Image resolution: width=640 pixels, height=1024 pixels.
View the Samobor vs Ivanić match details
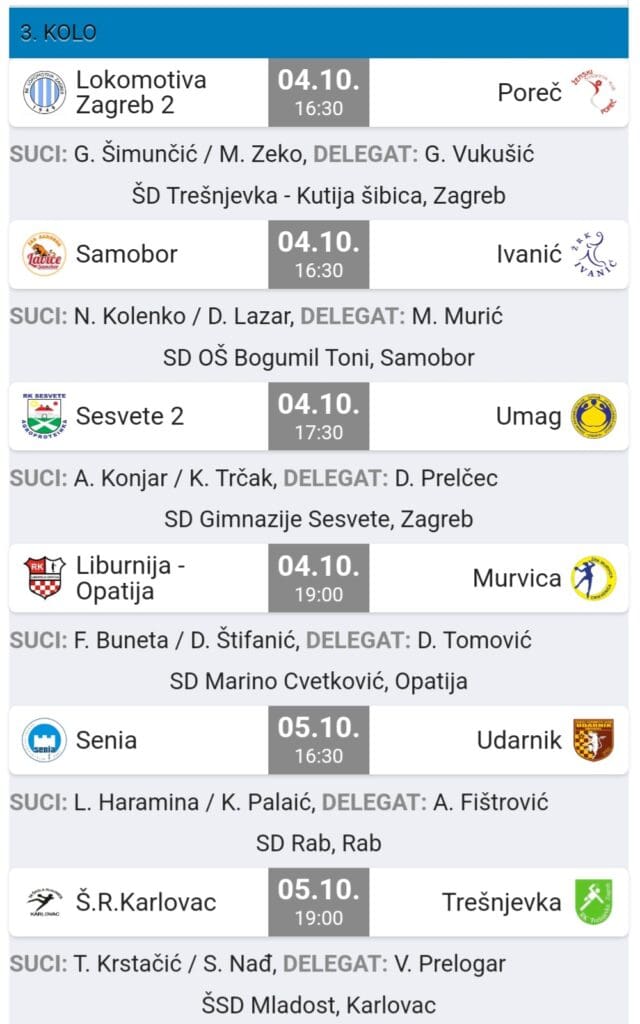point(318,254)
